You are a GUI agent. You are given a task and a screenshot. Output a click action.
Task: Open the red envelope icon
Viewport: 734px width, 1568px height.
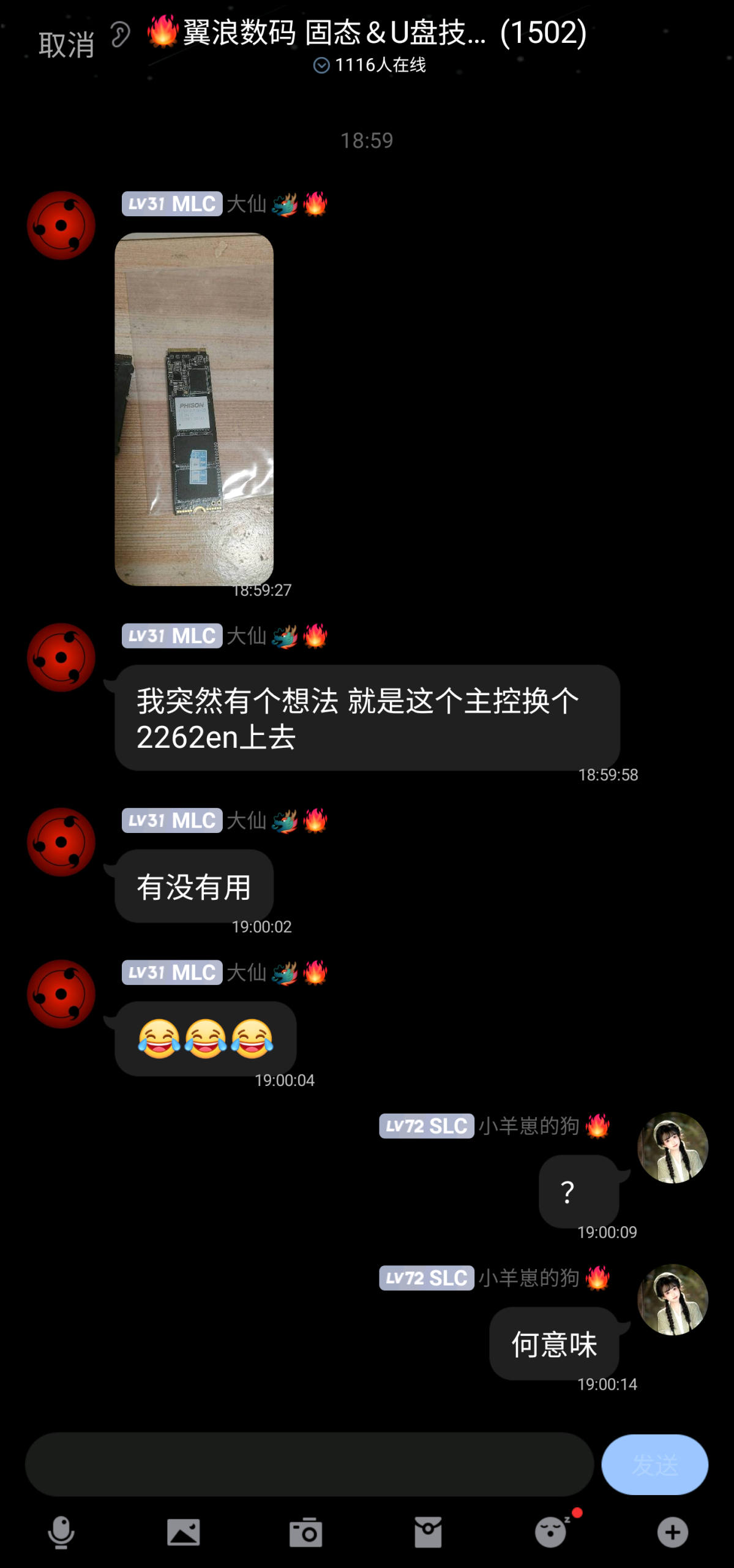click(x=428, y=1532)
